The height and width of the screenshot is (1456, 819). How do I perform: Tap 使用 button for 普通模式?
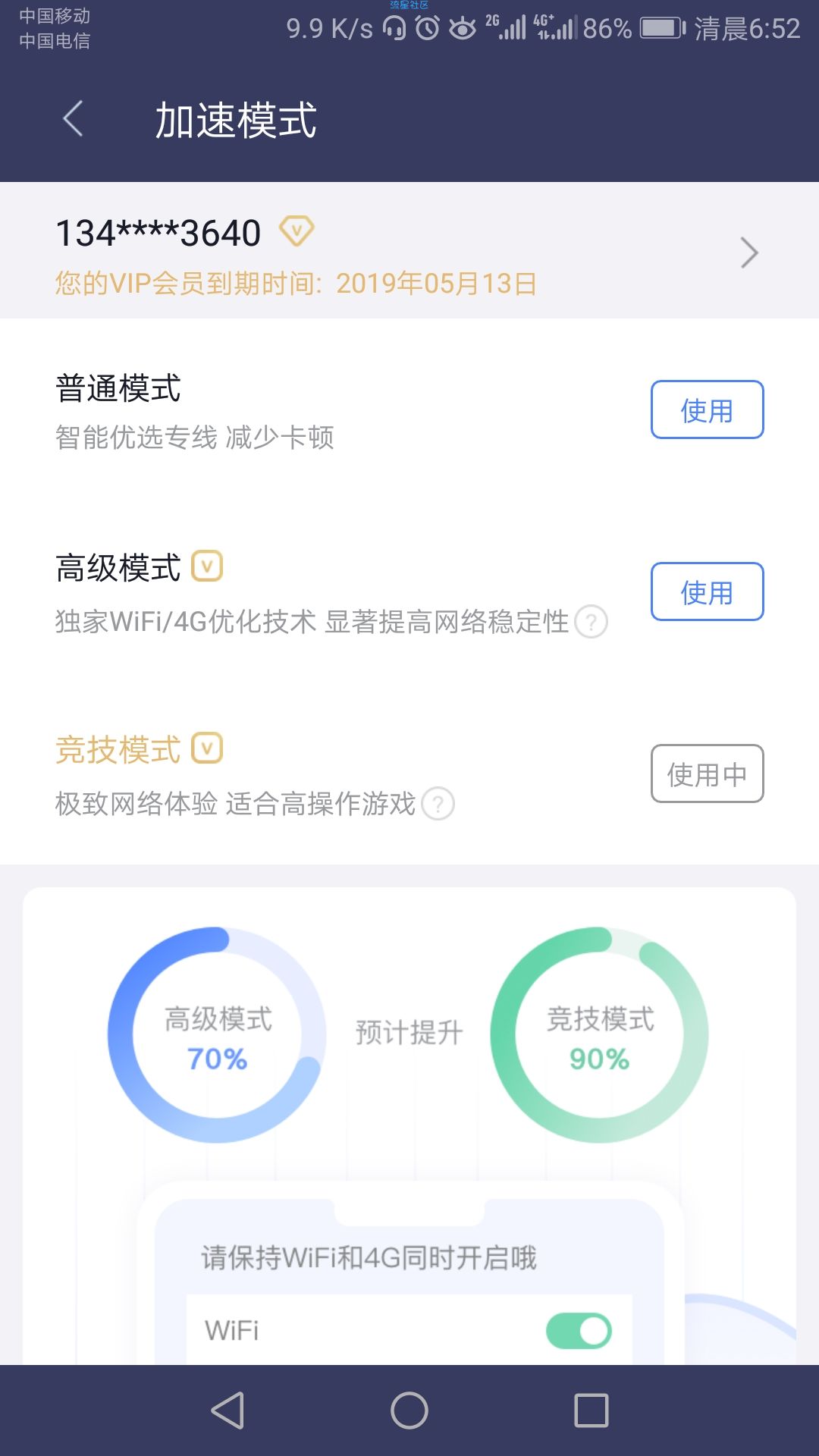click(707, 409)
